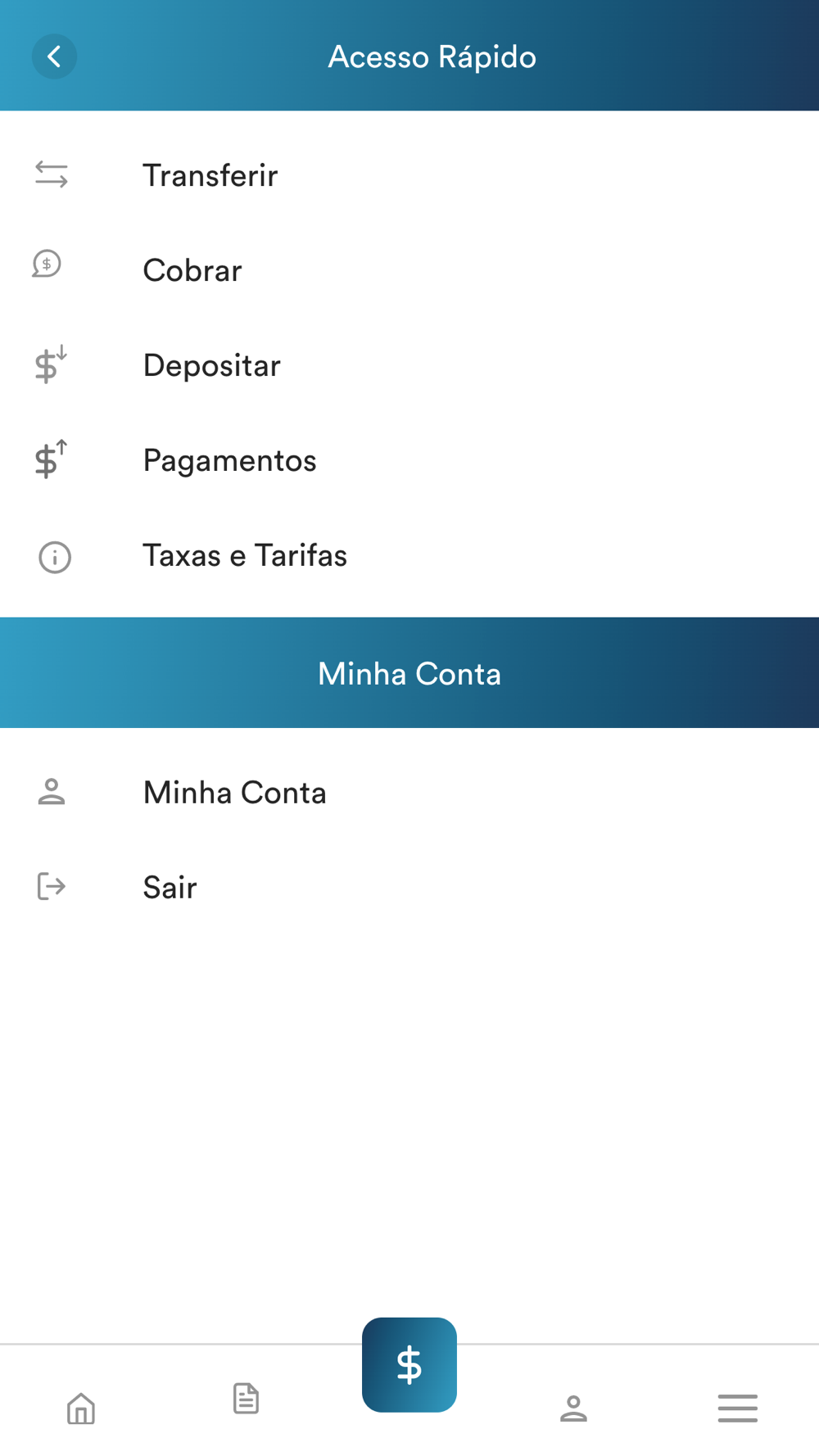Open Depositar
This screenshot has height=1456, width=819.
tap(409, 365)
